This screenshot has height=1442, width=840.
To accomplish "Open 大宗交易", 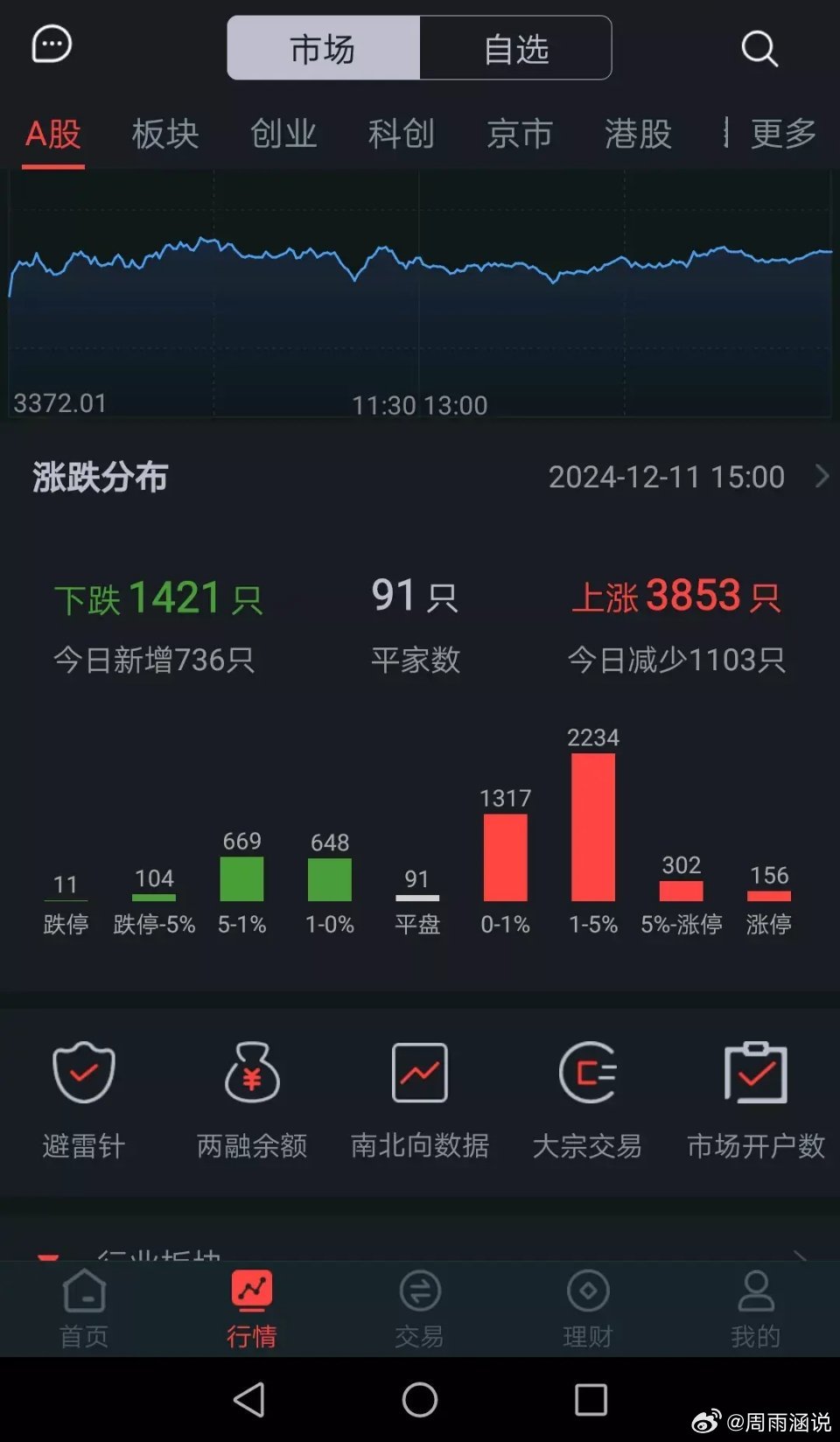I will click(x=587, y=1101).
